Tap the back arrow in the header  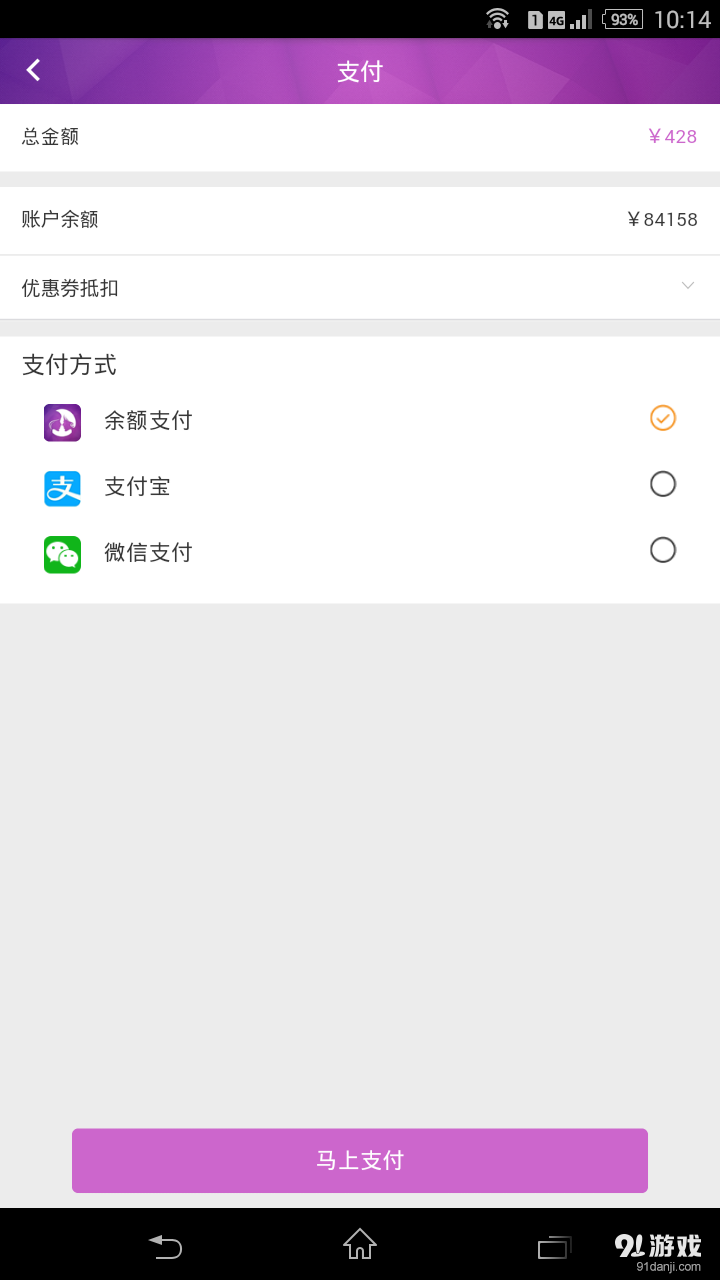(34, 70)
